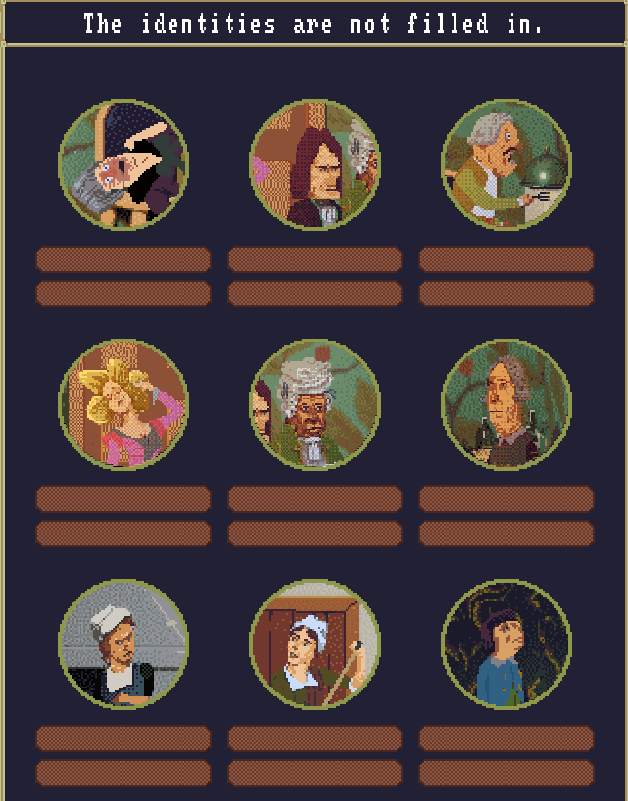
Task: Select lower name slot under gray-wigged old woman
Action: [315, 533]
